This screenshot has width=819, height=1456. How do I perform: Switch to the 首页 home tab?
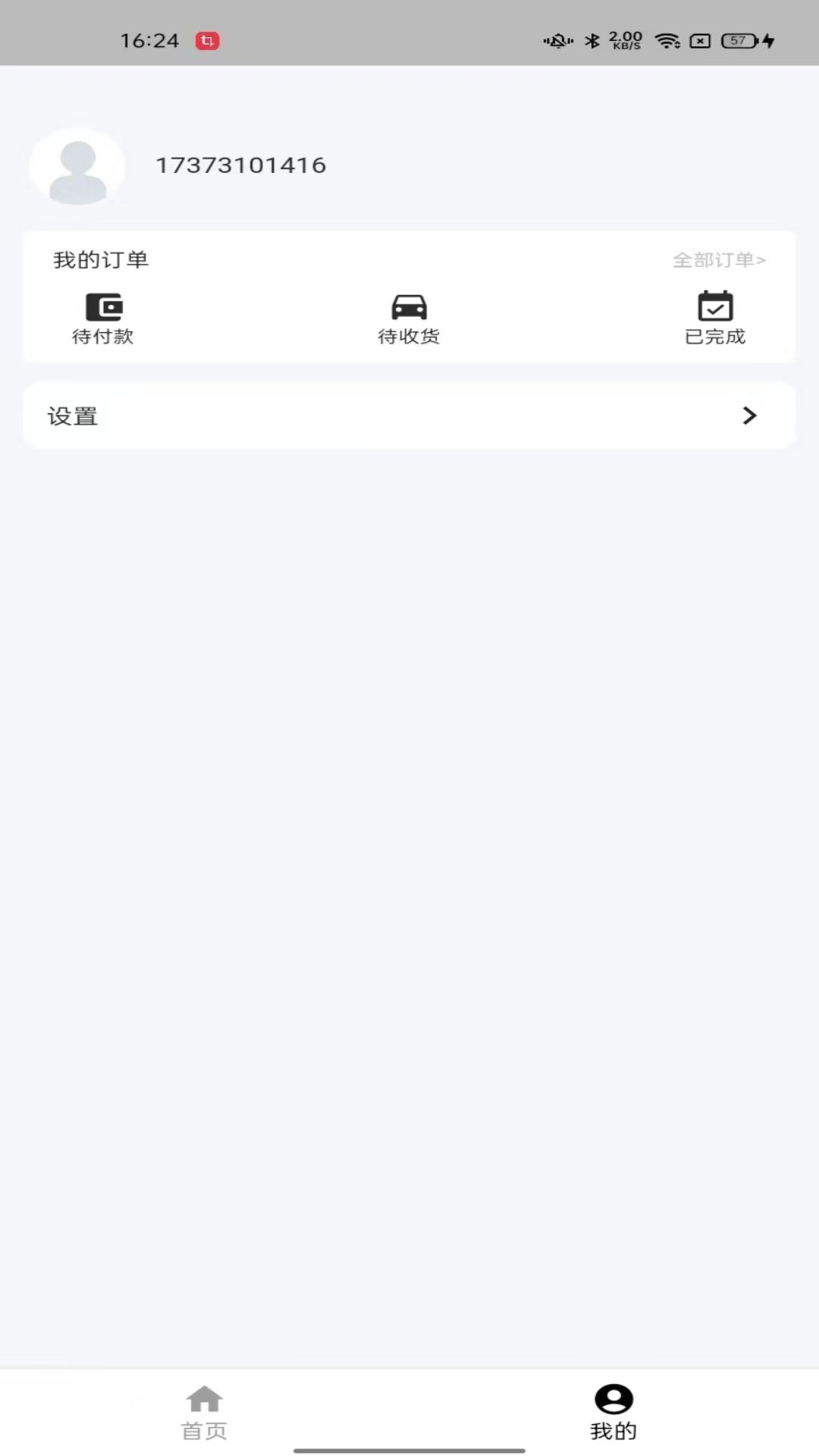[x=204, y=1413]
